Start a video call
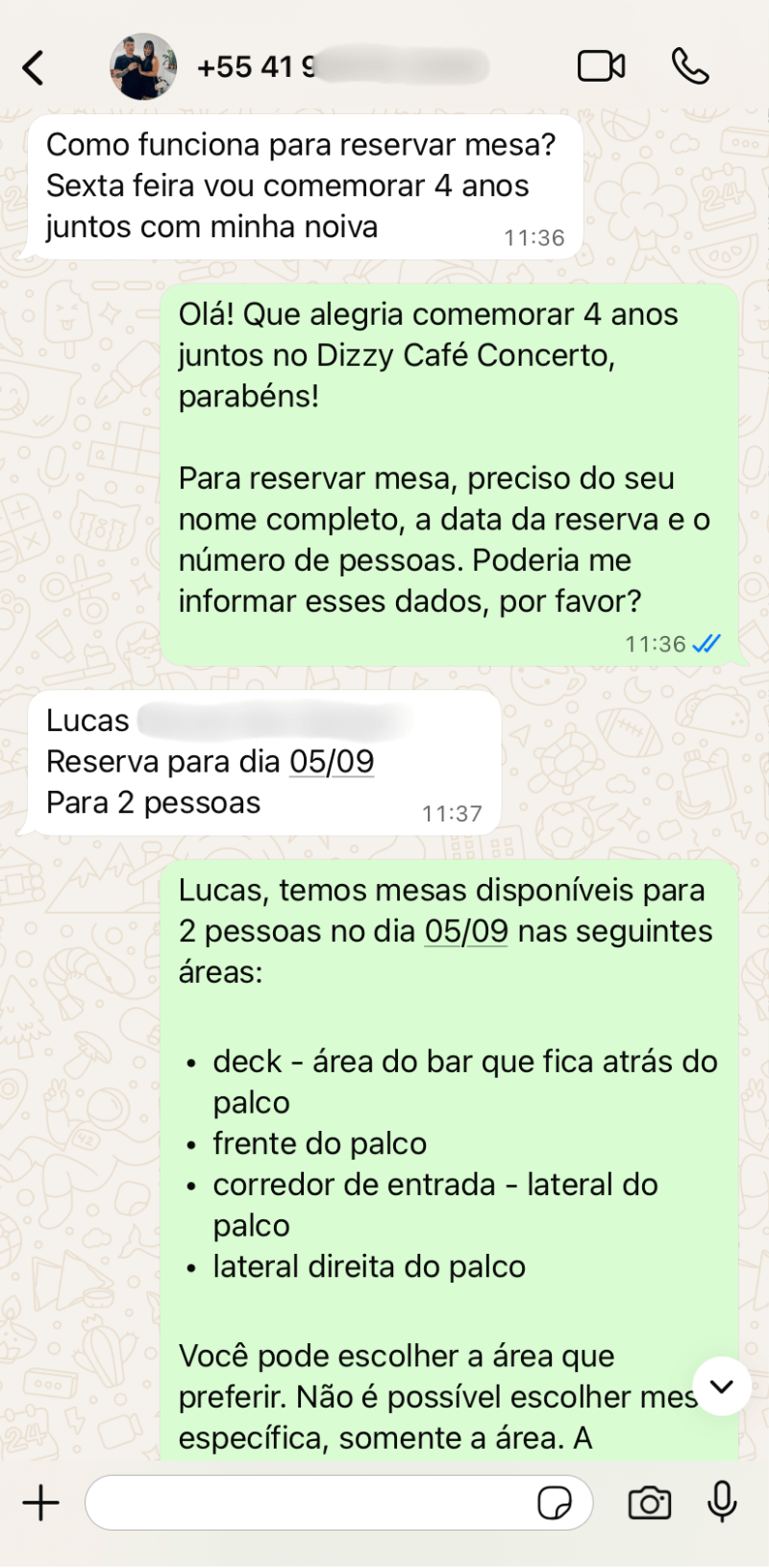This screenshot has width=769, height=1568. click(602, 65)
